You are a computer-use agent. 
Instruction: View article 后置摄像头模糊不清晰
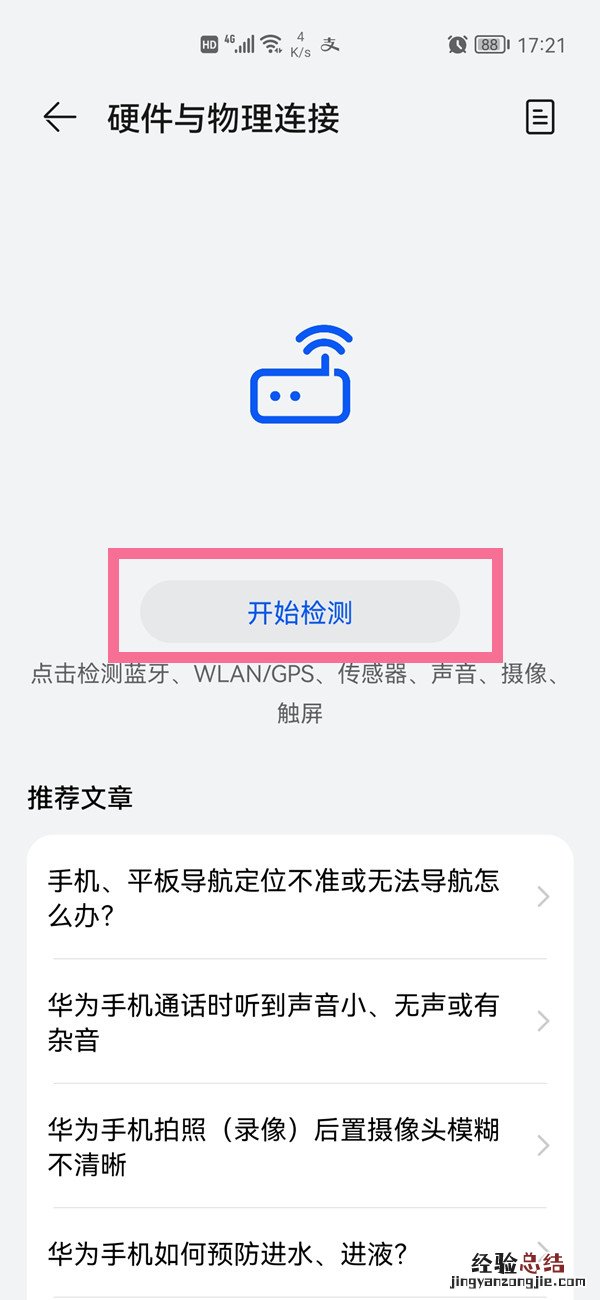(300, 1146)
